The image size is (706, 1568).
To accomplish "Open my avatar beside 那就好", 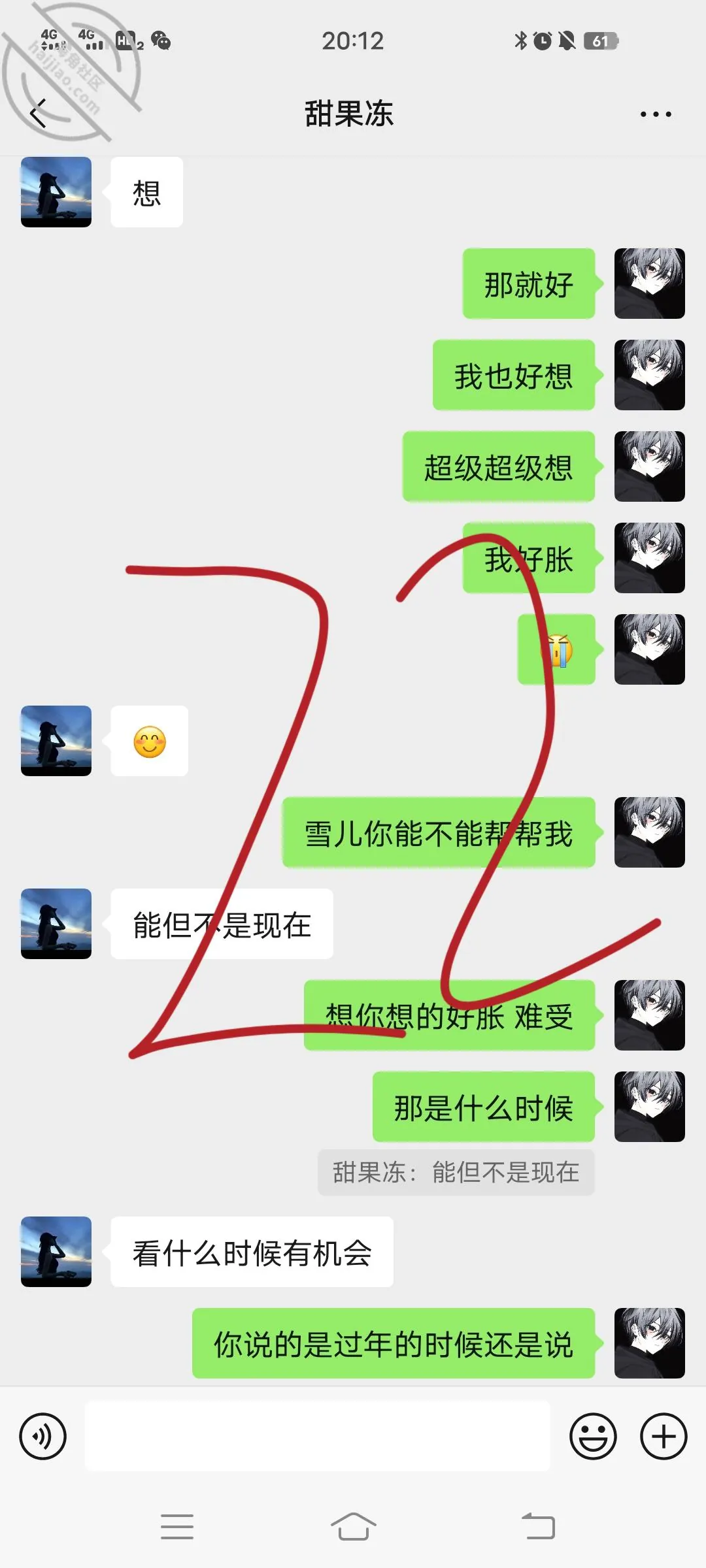I will pos(650,284).
